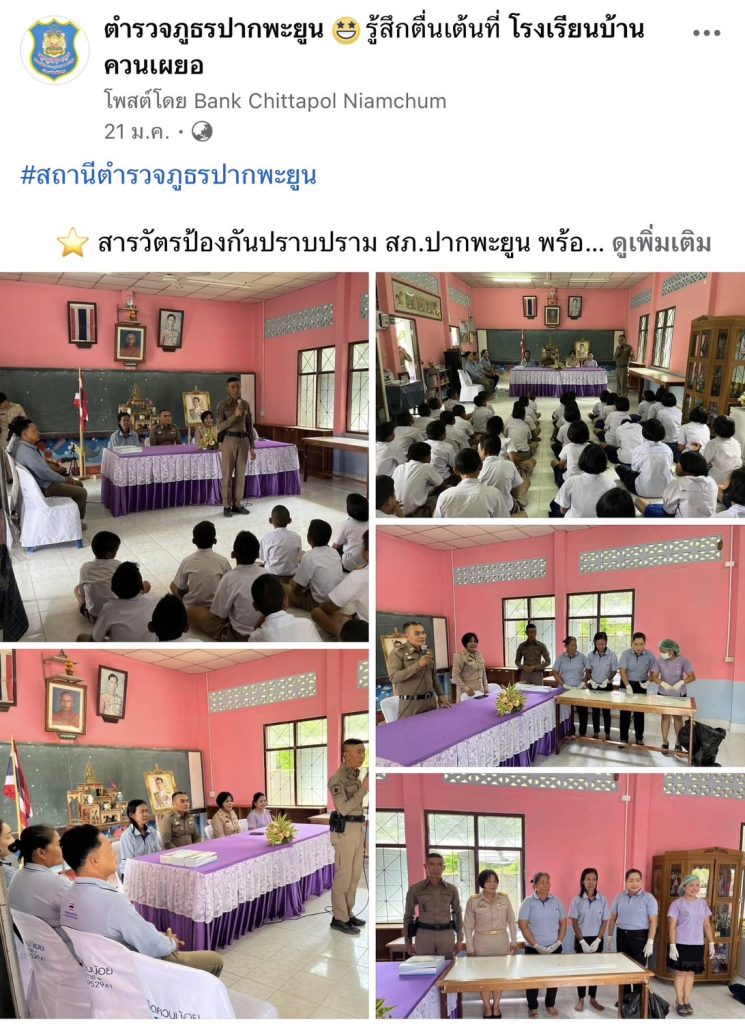Open photo of students seated facing the front
The width and height of the screenshot is (745, 1024).
click(x=560, y=395)
